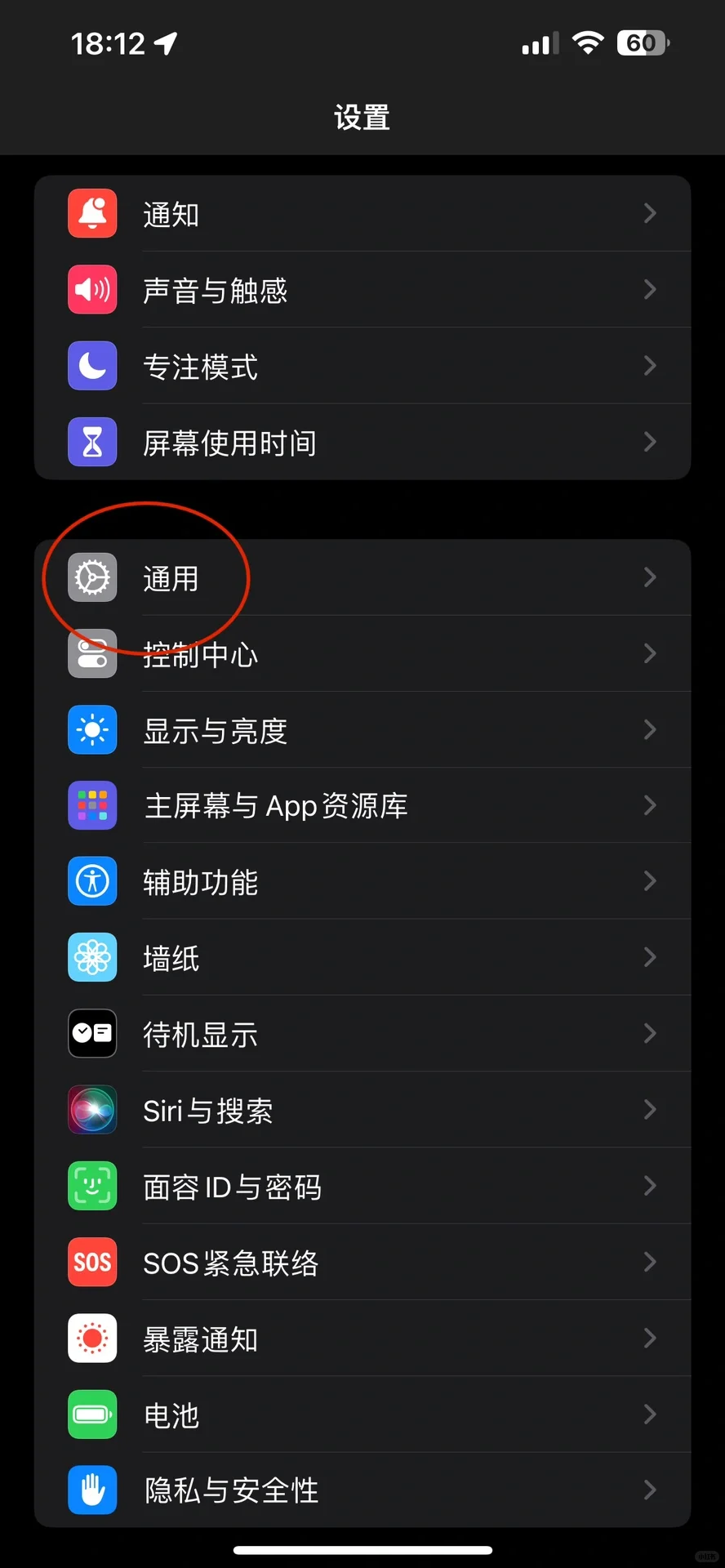
Task: Tap the SOS 紧急联络 red icon
Action: point(91,1262)
